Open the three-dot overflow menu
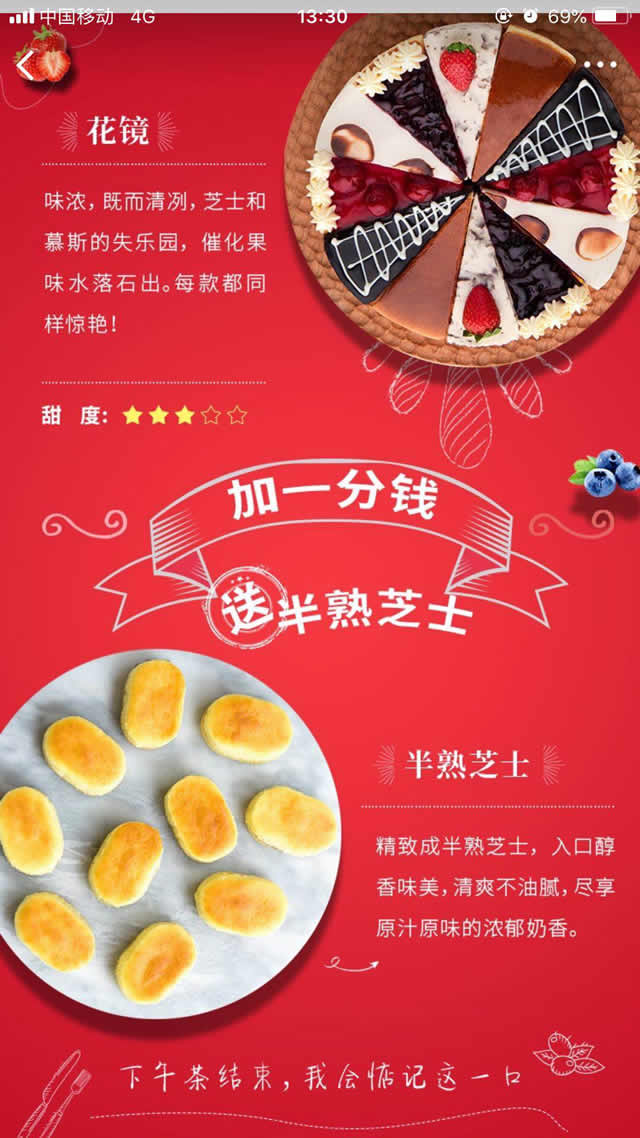This screenshot has width=640, height=1138. point(600,64)
